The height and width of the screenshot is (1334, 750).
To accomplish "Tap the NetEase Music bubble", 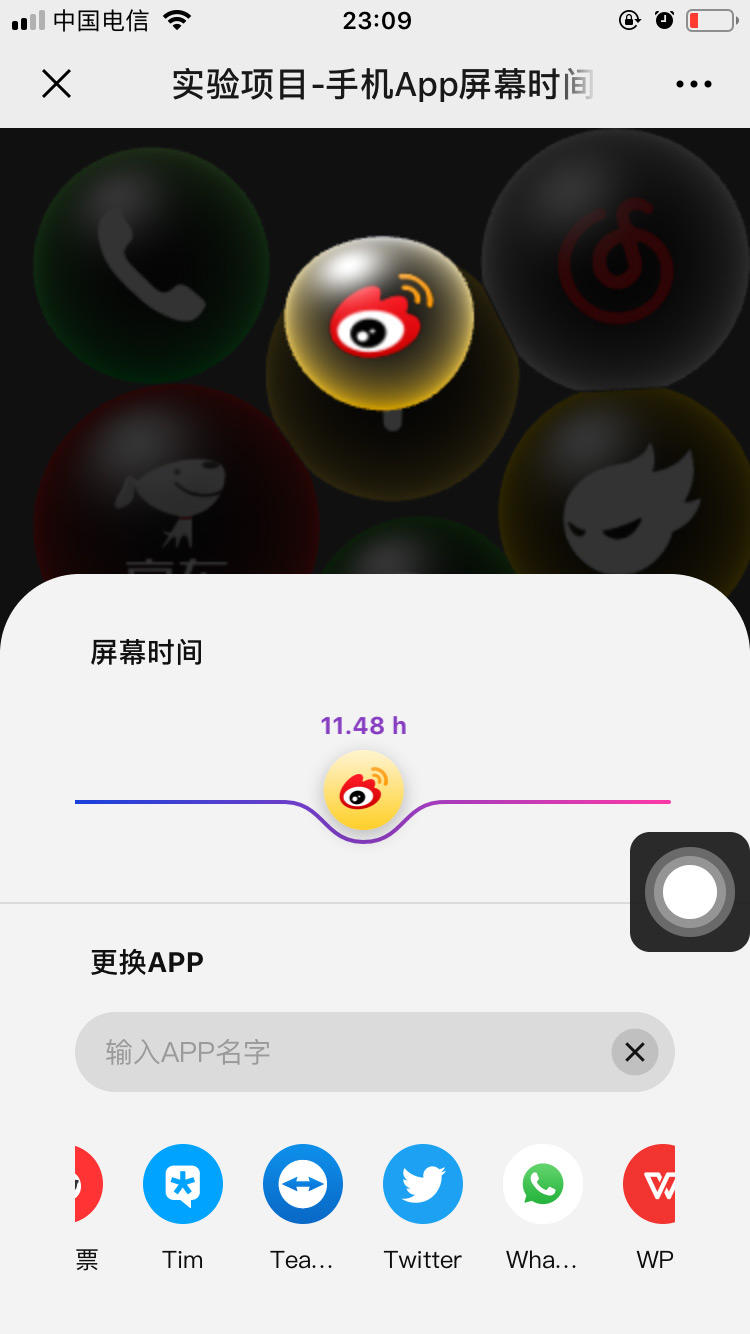I will [616, 260].
